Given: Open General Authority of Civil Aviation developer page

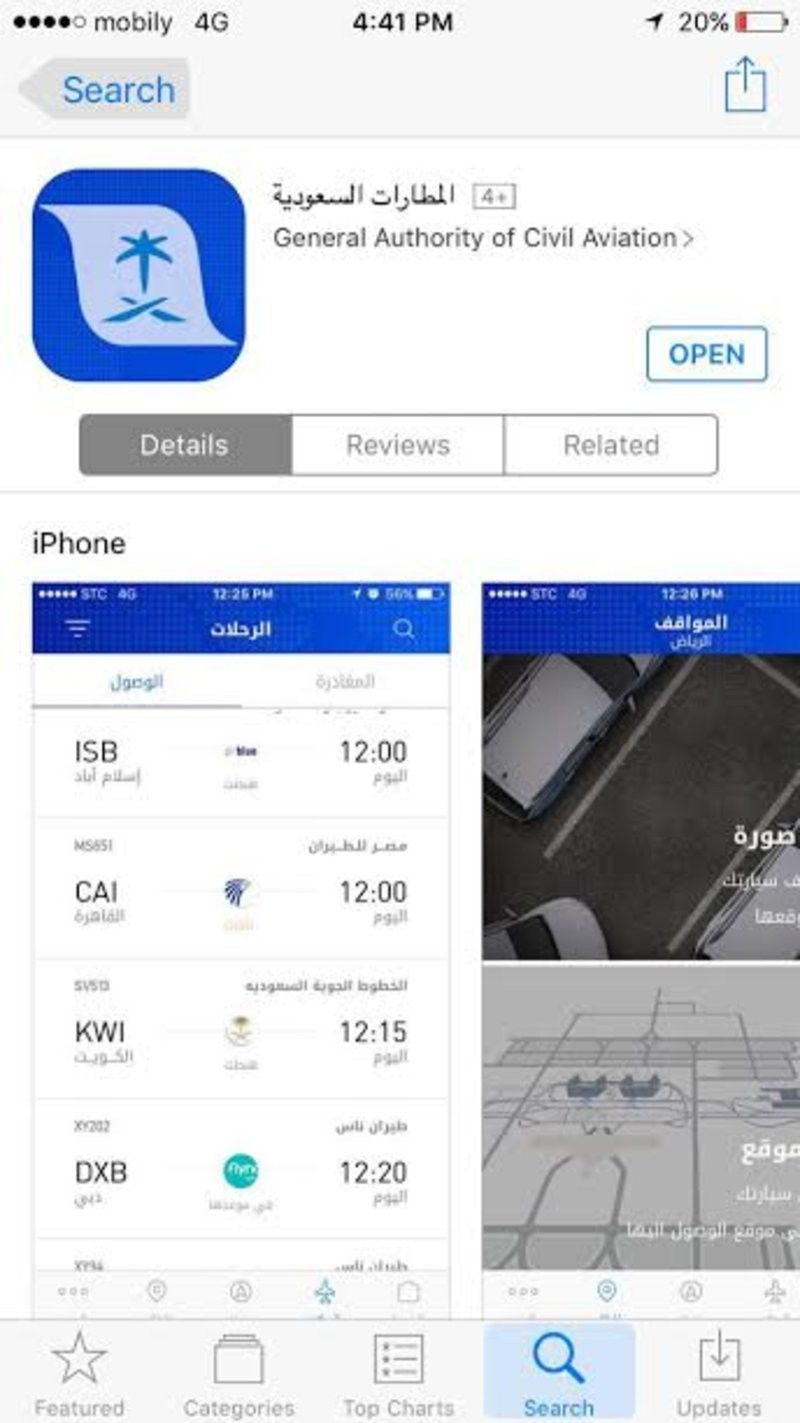Looking at the screenshot, I should point(483,238).
